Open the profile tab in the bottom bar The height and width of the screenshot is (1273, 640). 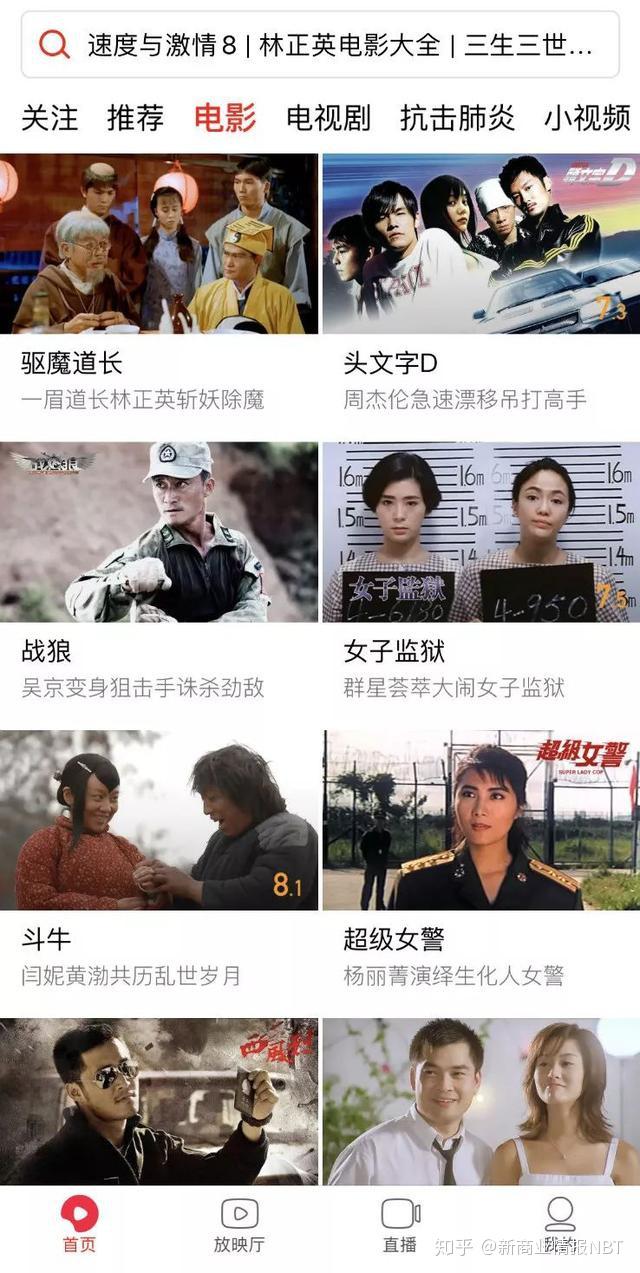[560, 1225]
